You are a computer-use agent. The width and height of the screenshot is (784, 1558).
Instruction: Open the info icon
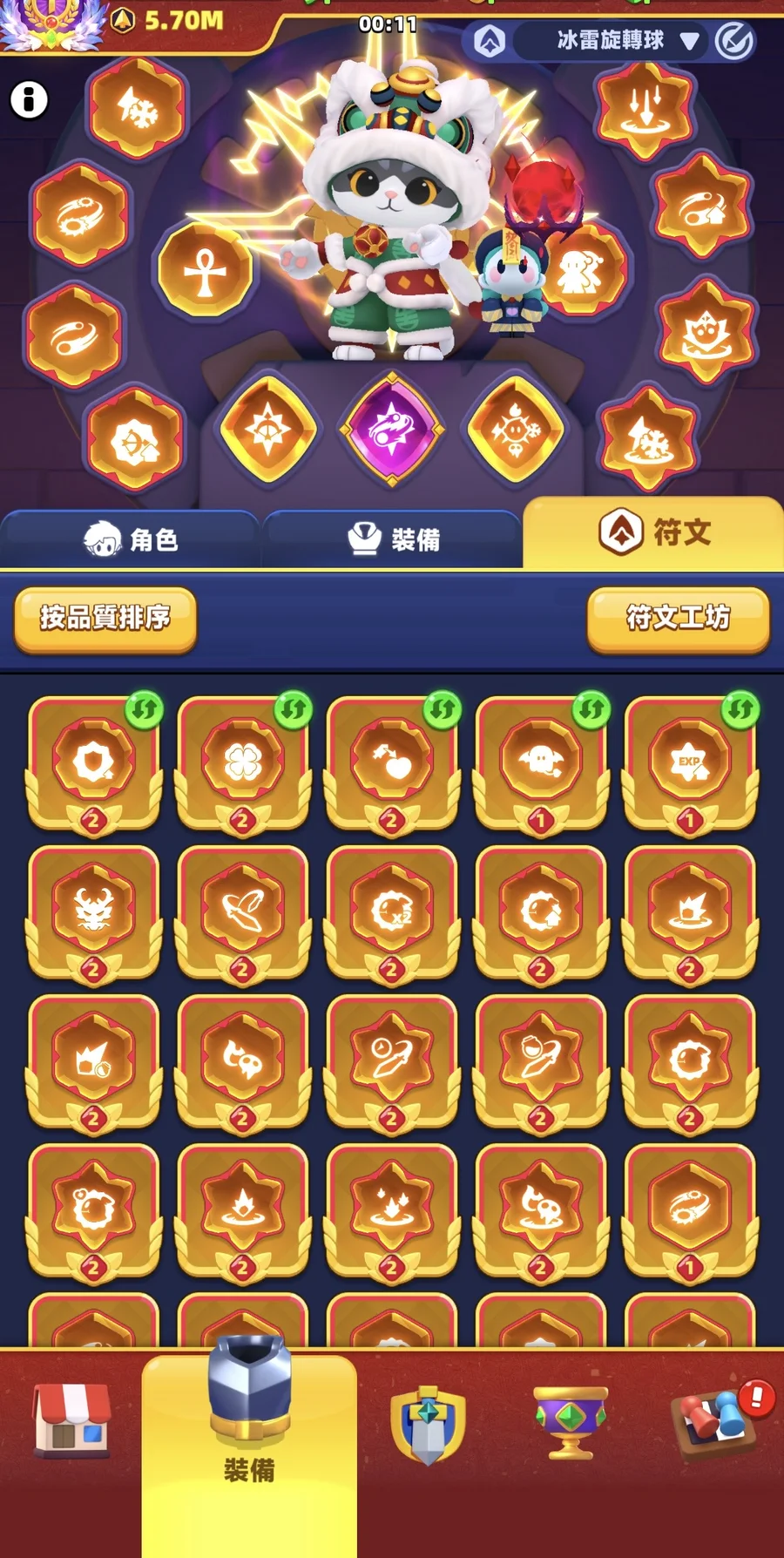pyautogui.click(x=29, y=99)
